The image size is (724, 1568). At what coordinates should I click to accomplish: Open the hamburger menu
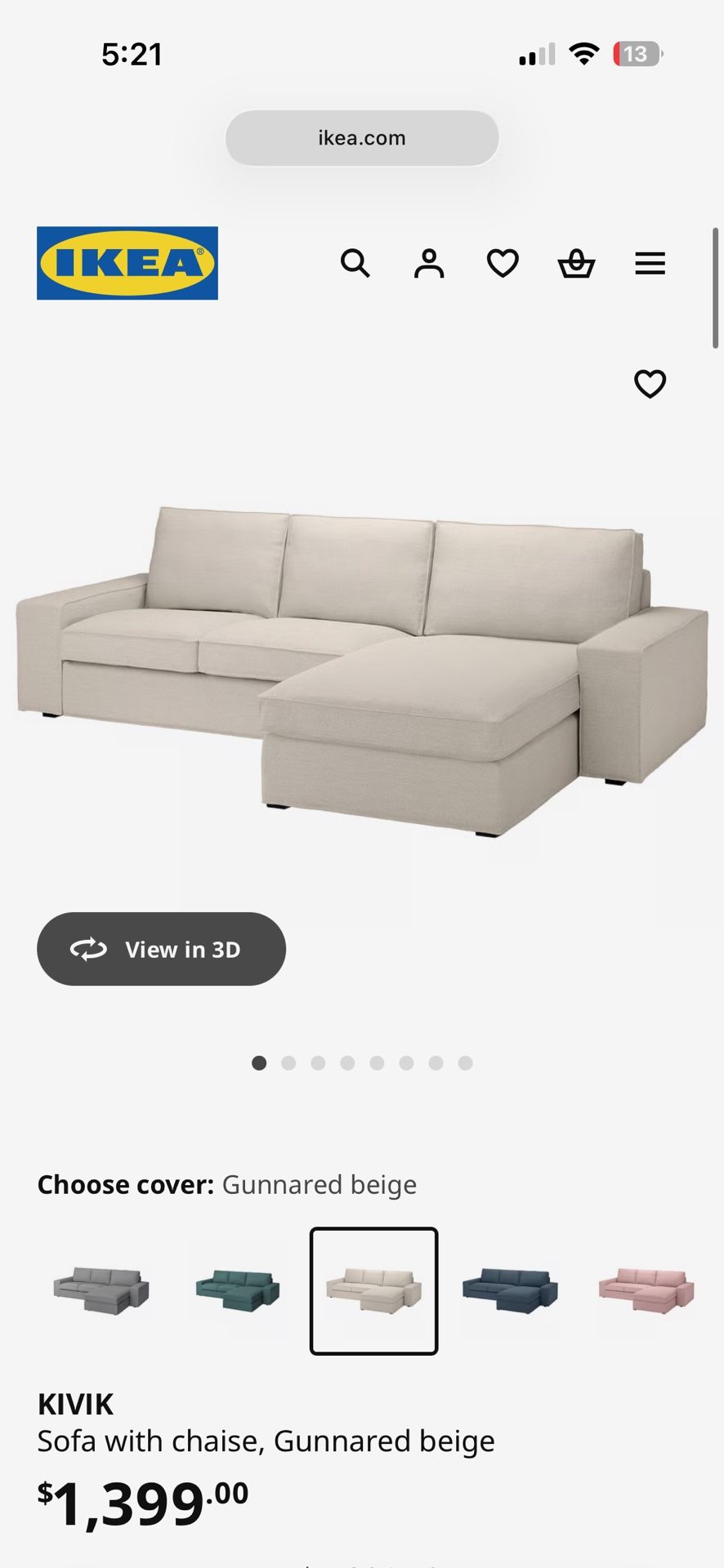(x=650, y=264)
